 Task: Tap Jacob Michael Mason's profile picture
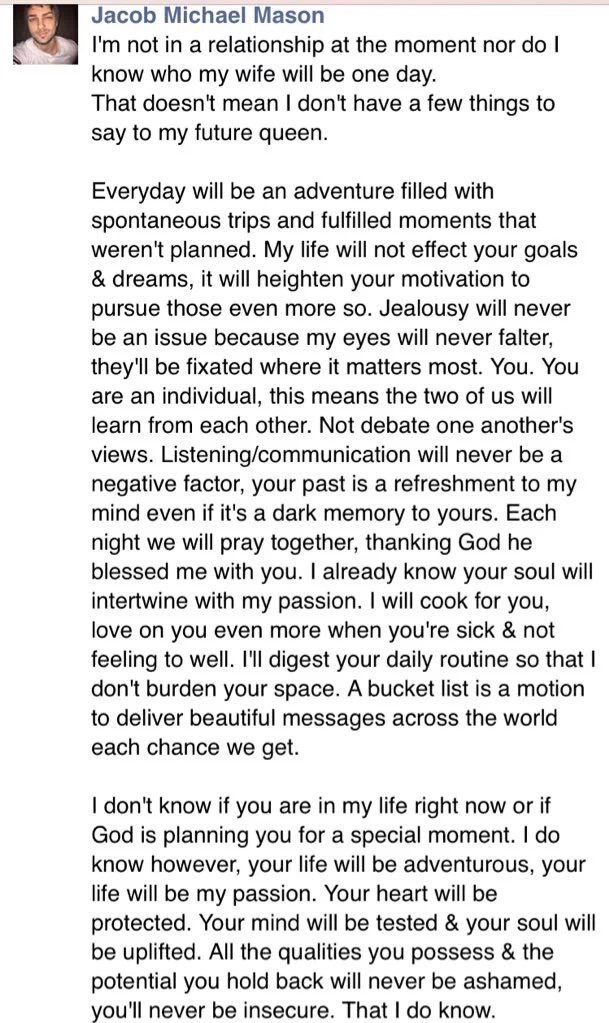(46, 33)
